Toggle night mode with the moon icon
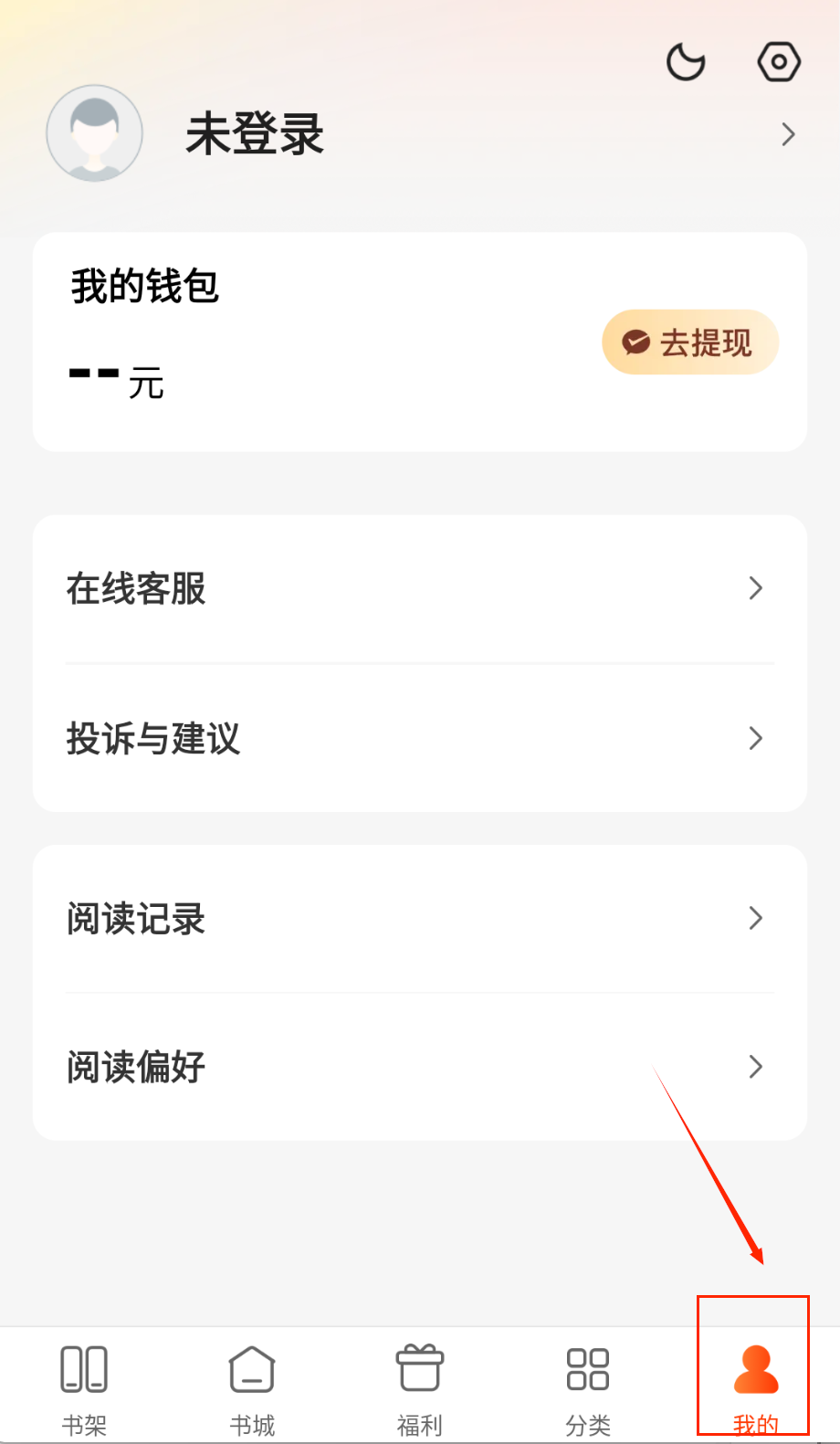Image resolution: width=840 pixels, height=1444 pixels. [686, 62]
